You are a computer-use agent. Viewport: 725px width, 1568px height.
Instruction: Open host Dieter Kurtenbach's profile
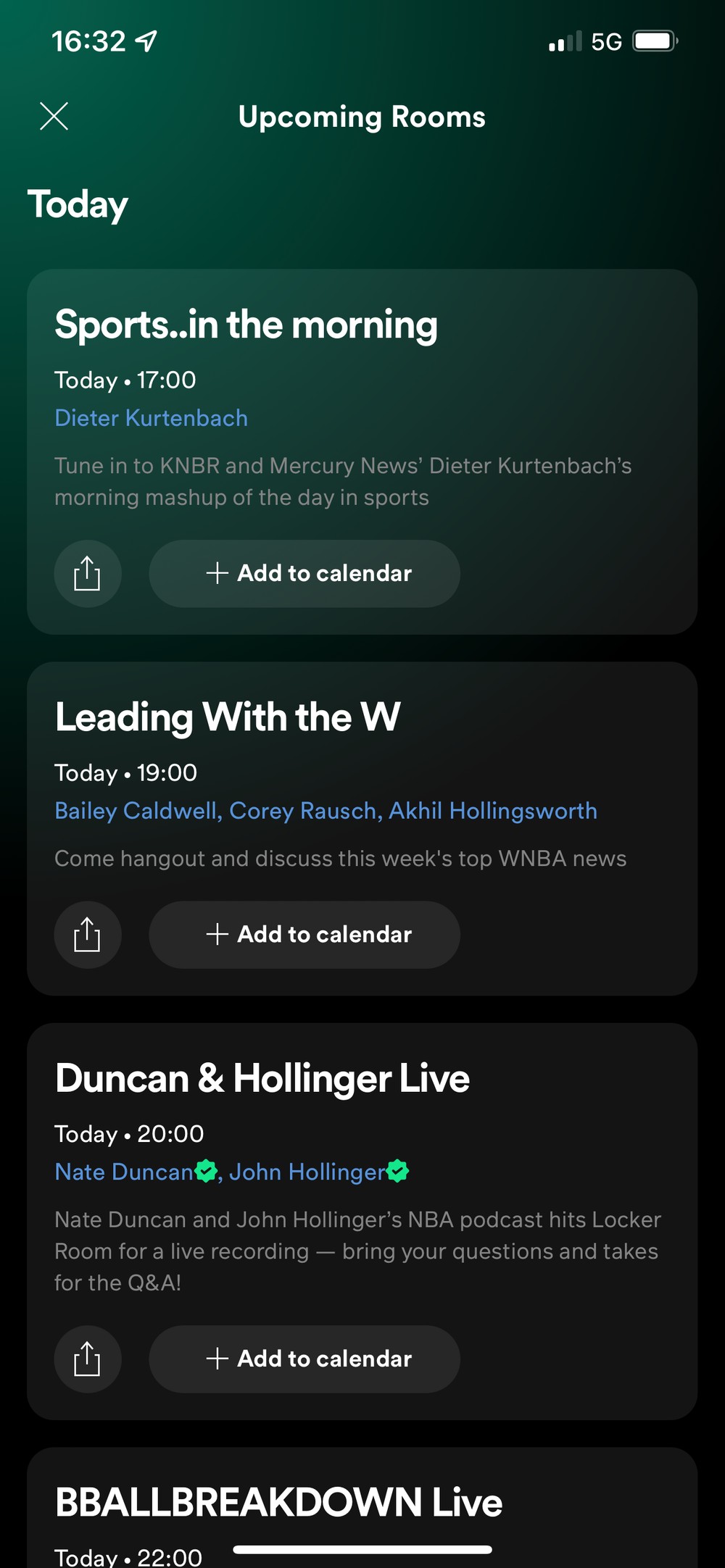[x=151, y=418]
